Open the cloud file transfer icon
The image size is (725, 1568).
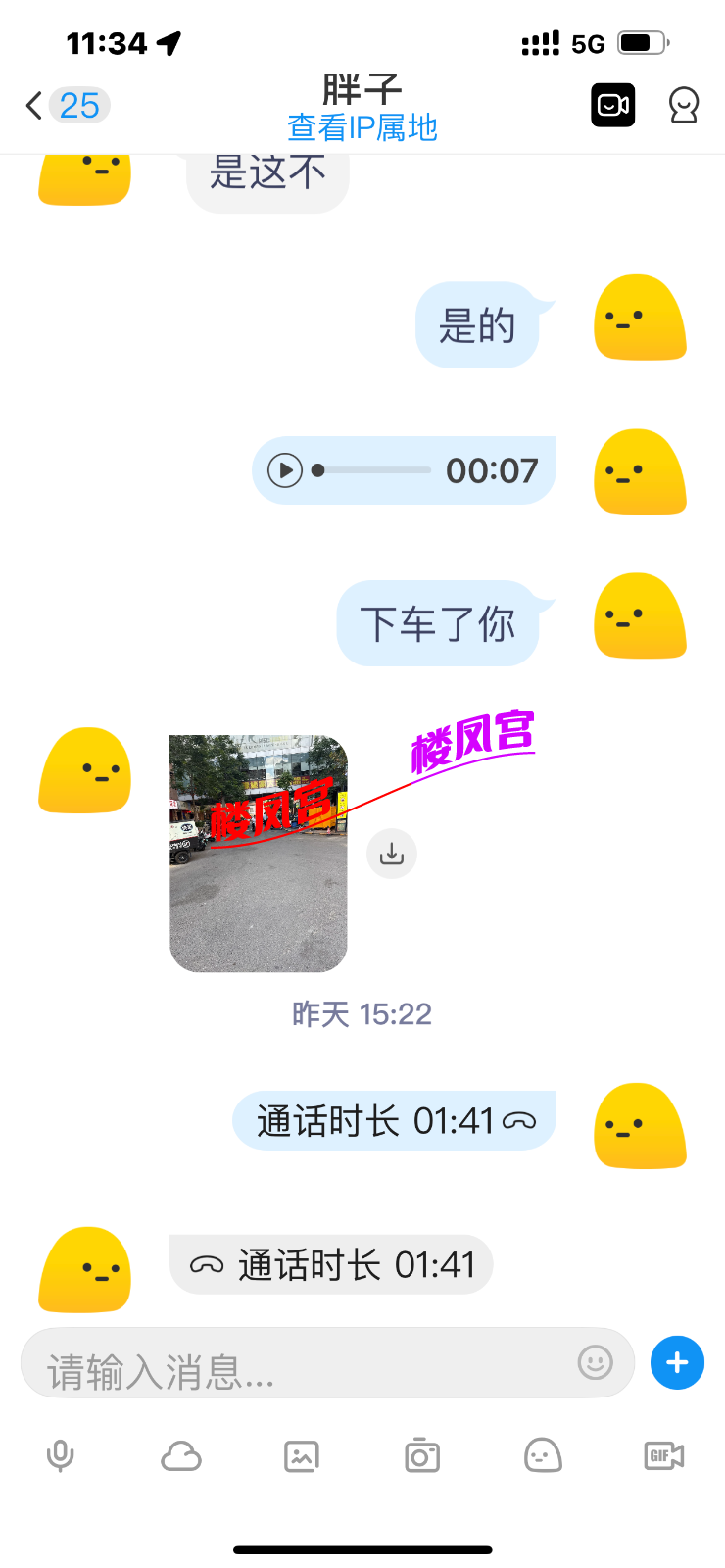(180, 1455)
